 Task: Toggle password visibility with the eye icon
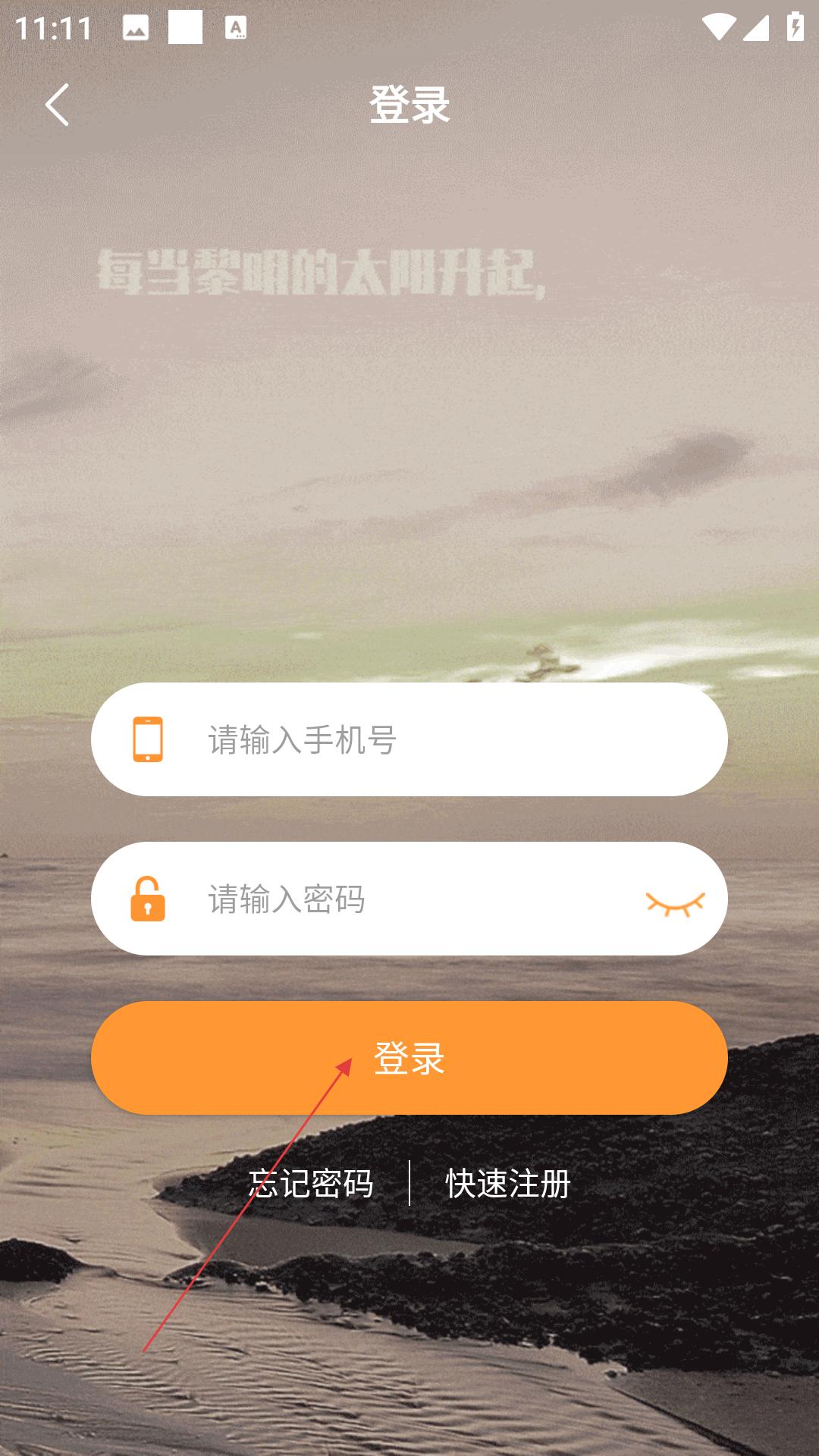(x=675, y=902)
